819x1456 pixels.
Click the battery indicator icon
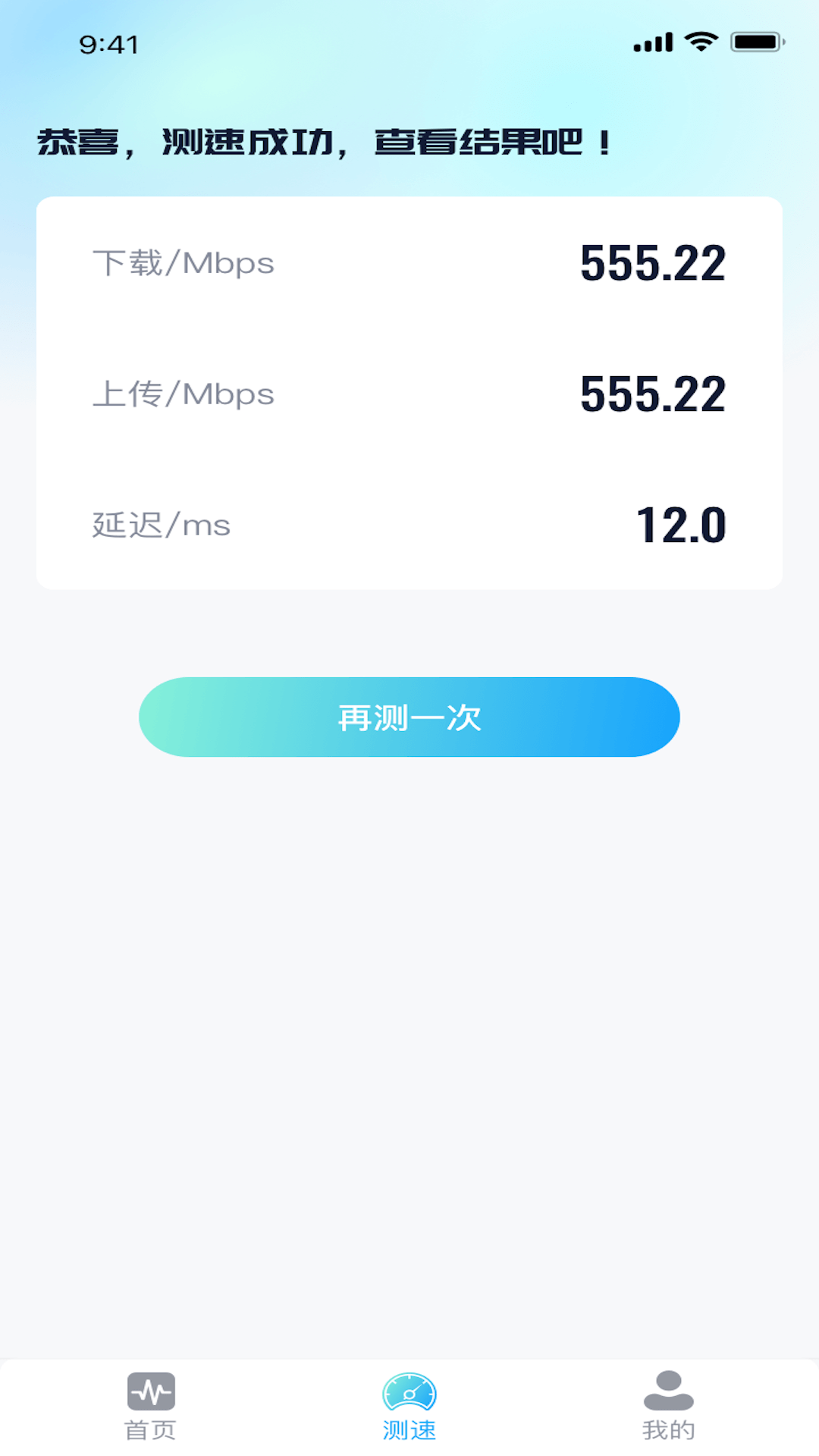point(754,43)
